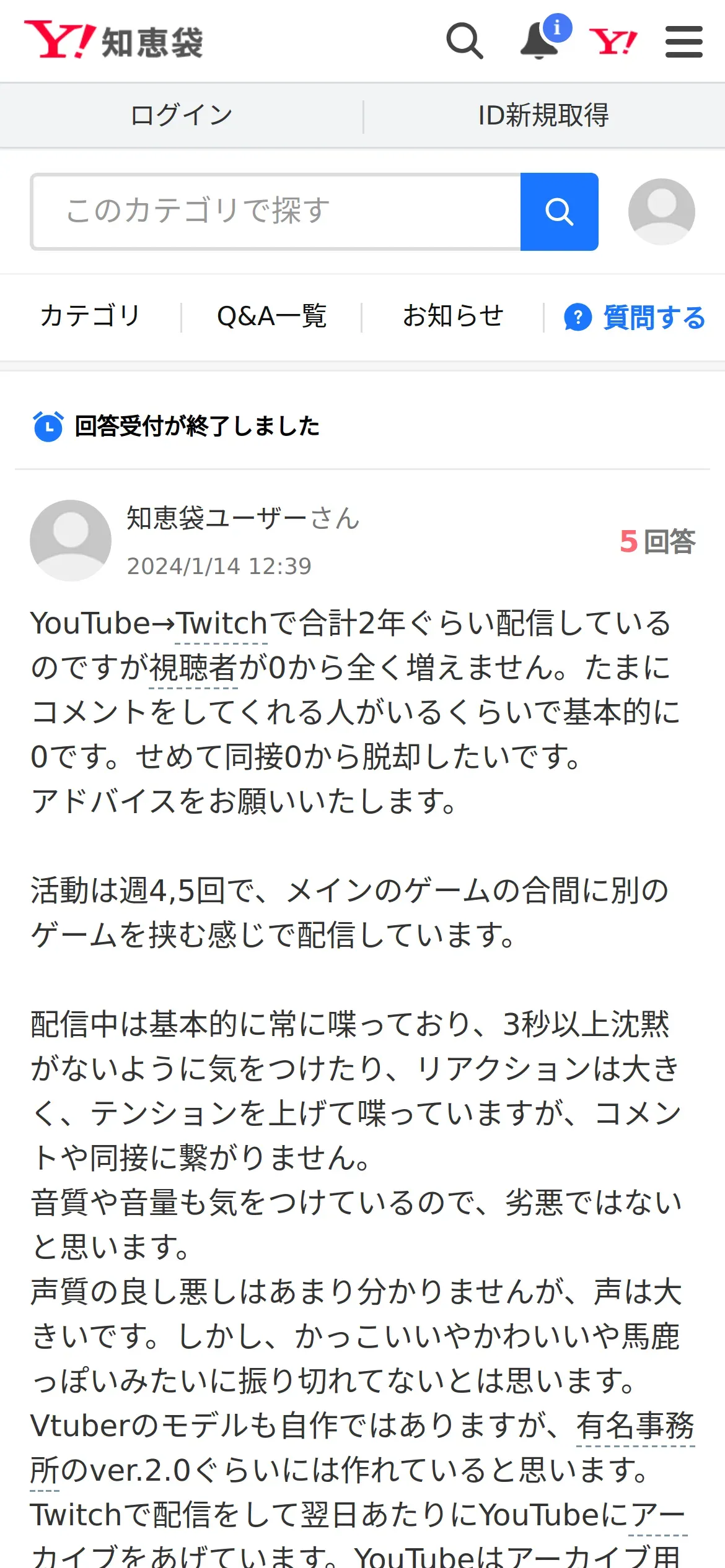
Task: Open the asker's 知恵袋ユーザー profile avatar
Action: (x=71, y=541)
